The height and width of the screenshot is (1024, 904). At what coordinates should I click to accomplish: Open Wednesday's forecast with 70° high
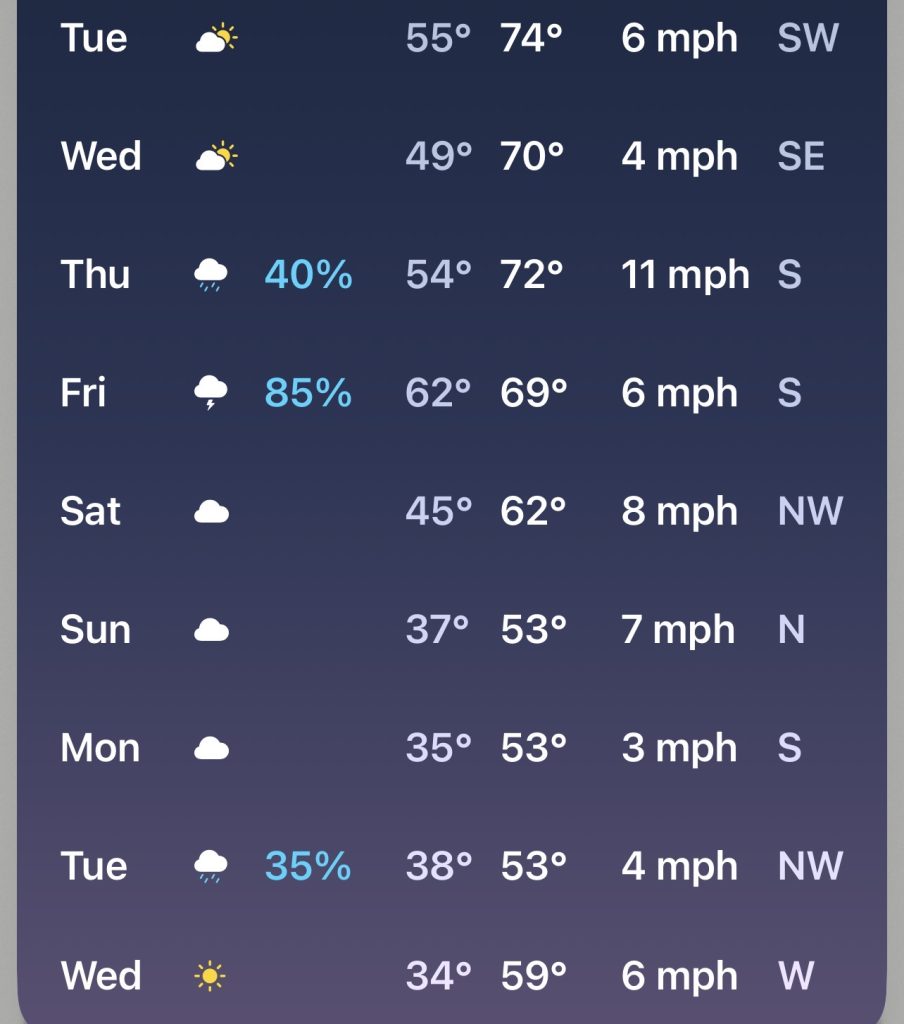pyautogui.click(x=450, y=157)
